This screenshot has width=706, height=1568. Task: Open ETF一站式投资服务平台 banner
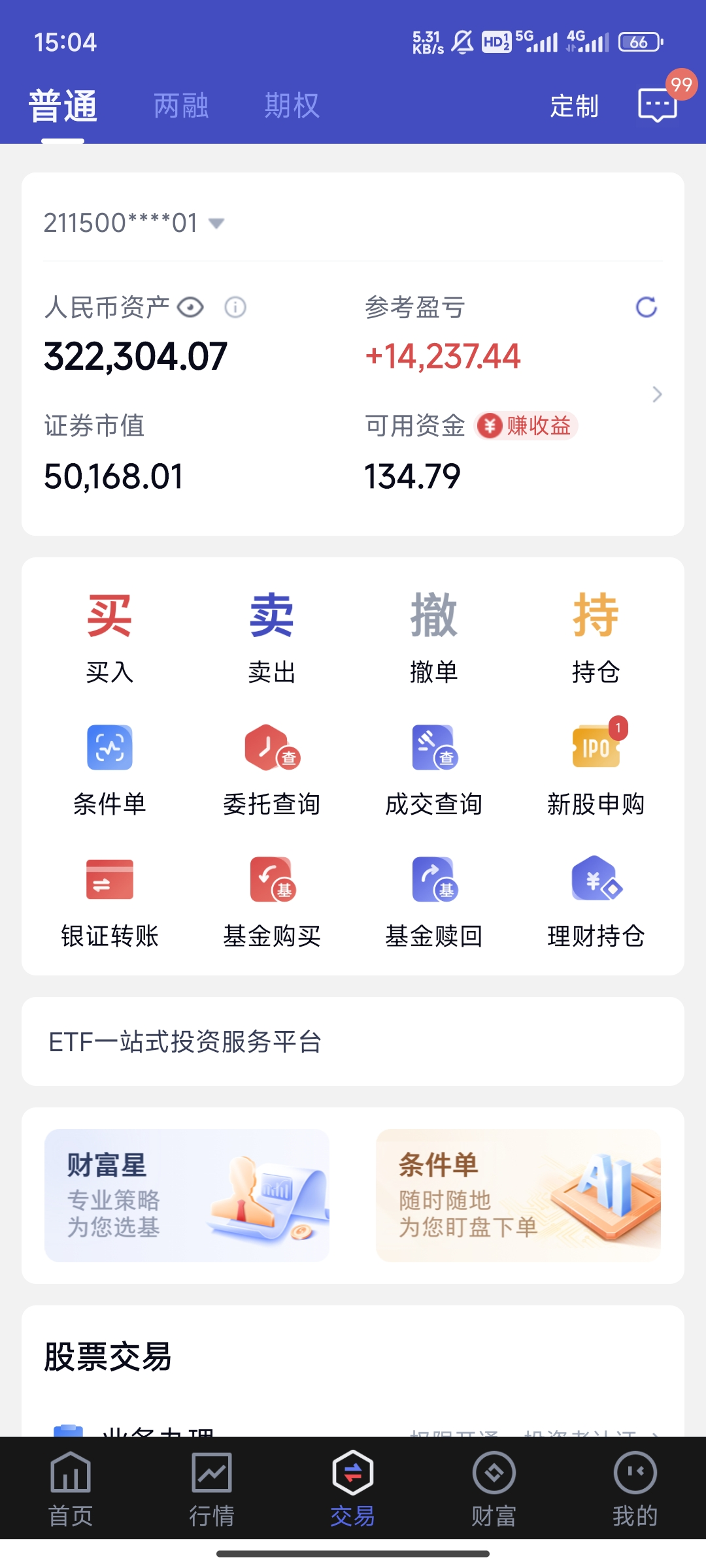pos(353,1041)
